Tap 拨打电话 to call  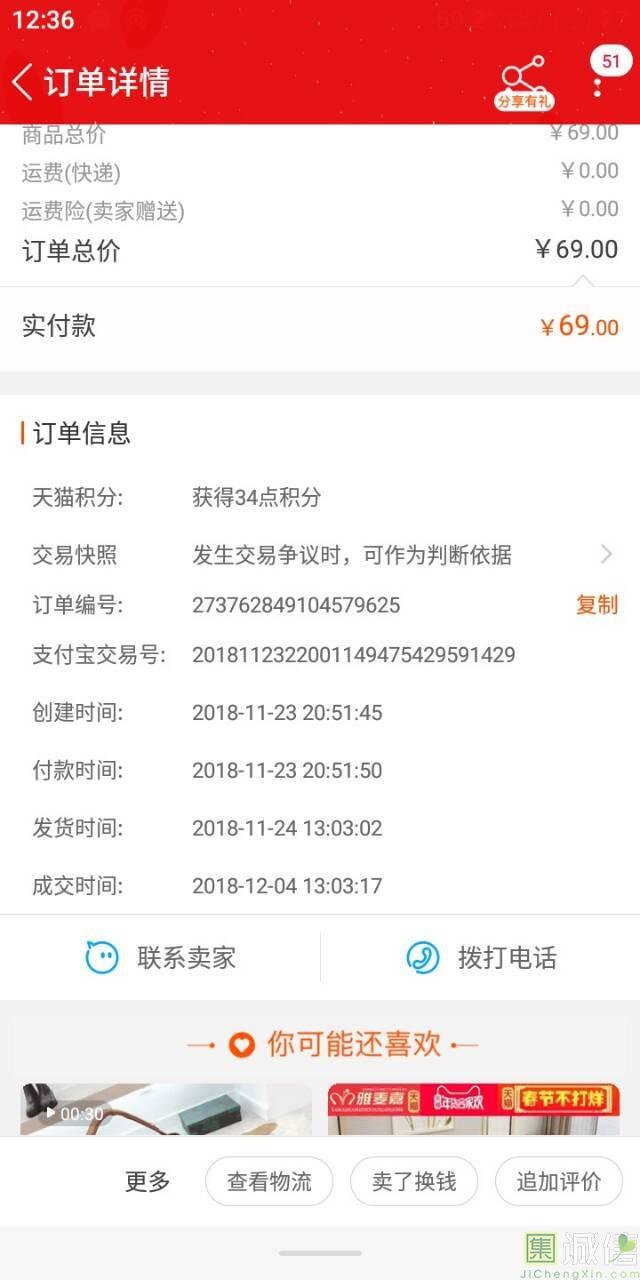click(481, 958)
